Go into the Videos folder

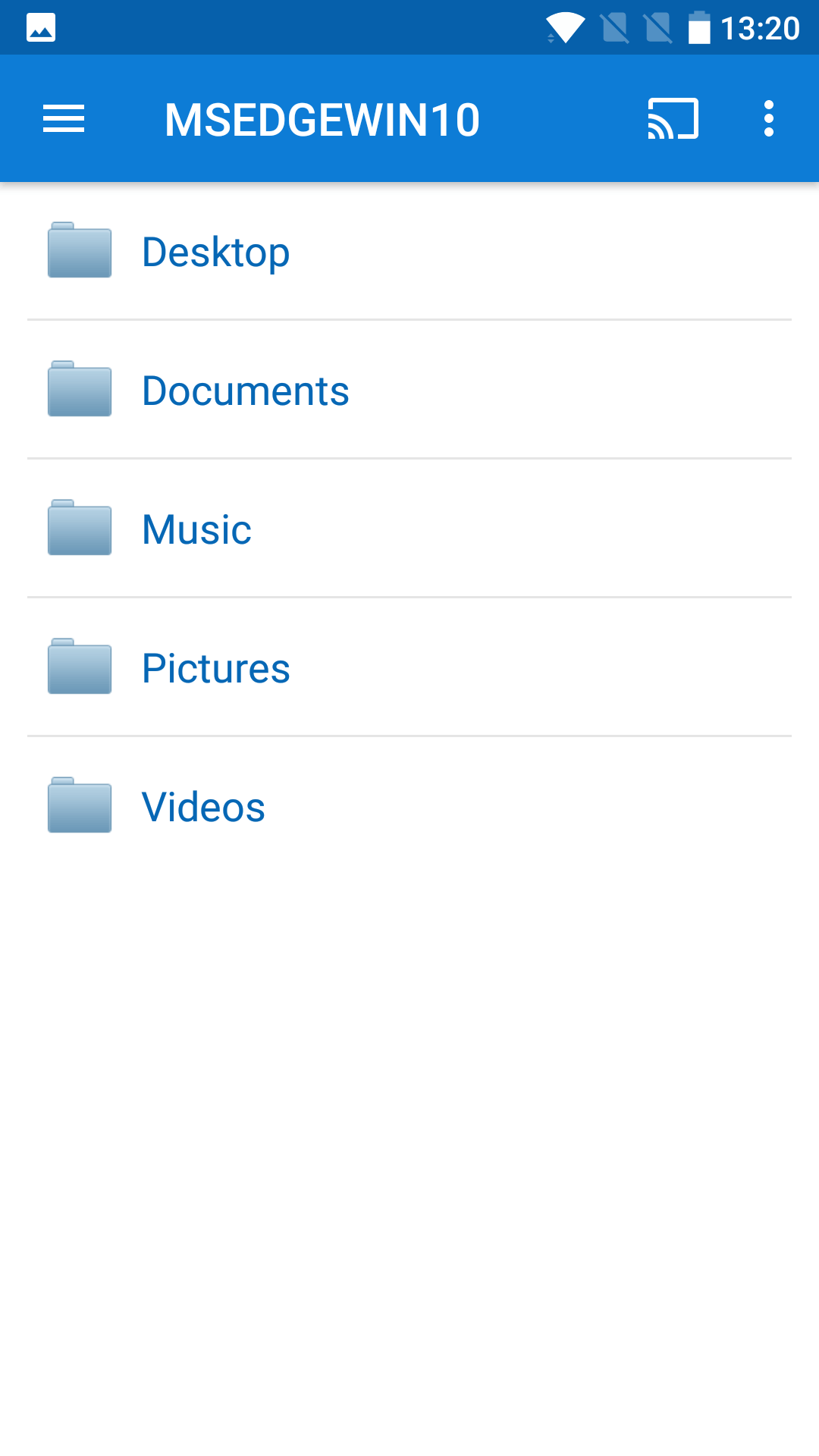tap(203, 807)
